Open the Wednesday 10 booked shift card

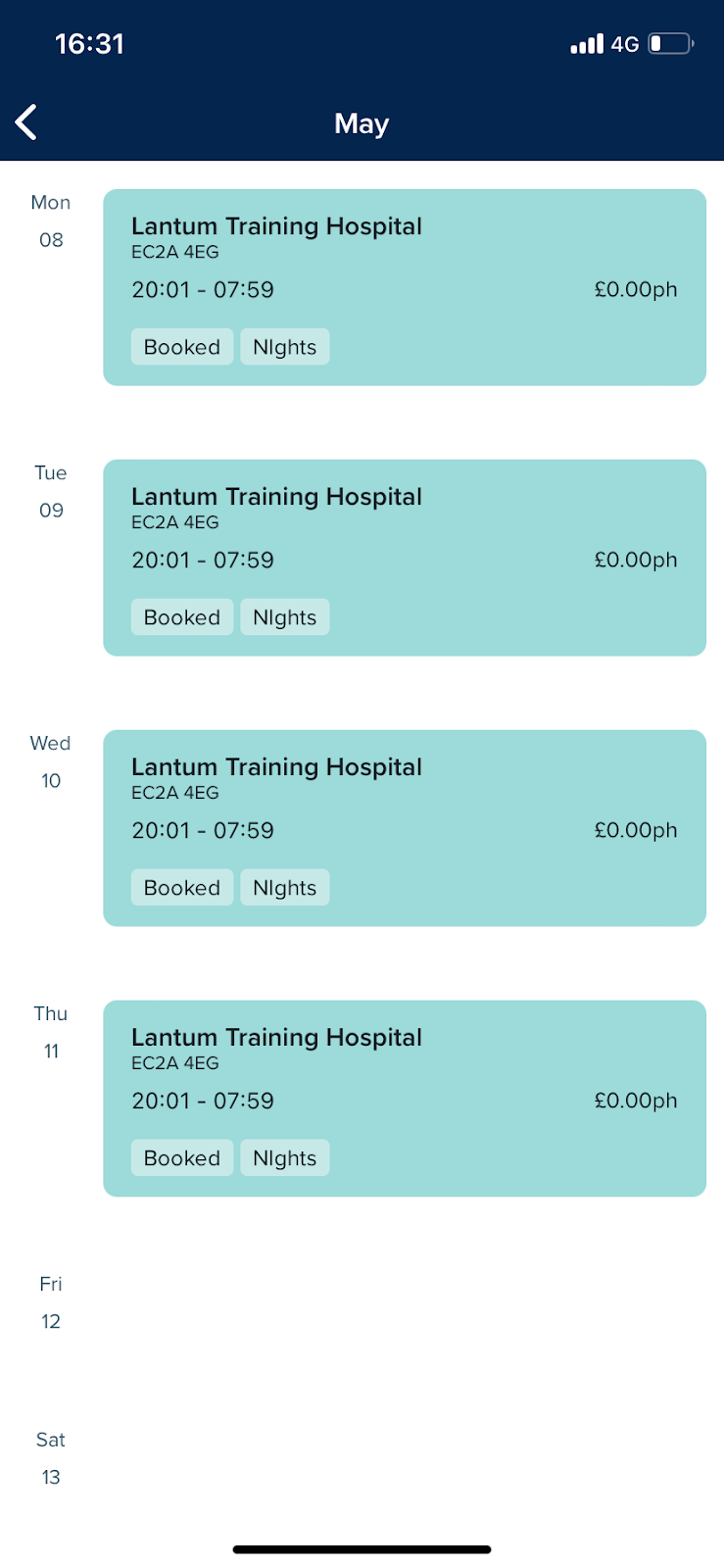(405, 828)
